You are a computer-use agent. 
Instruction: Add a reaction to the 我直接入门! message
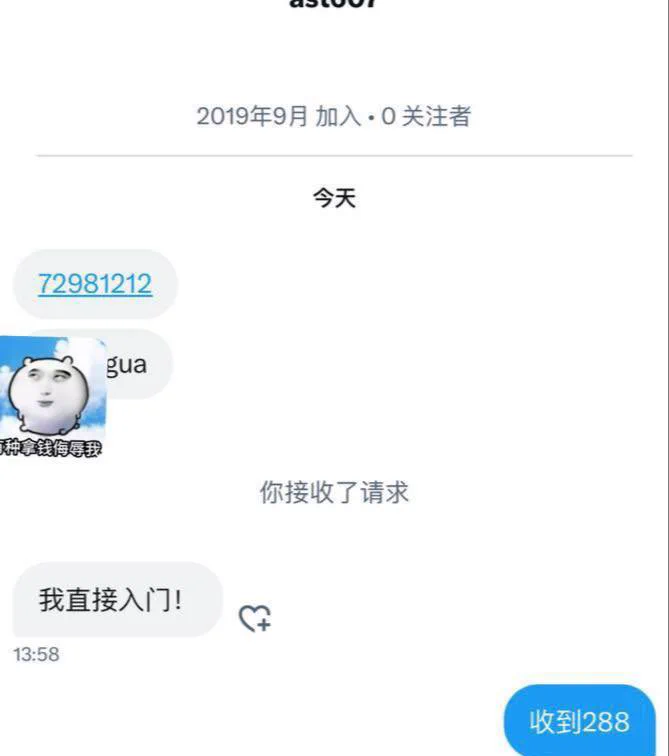pos(254,619)
